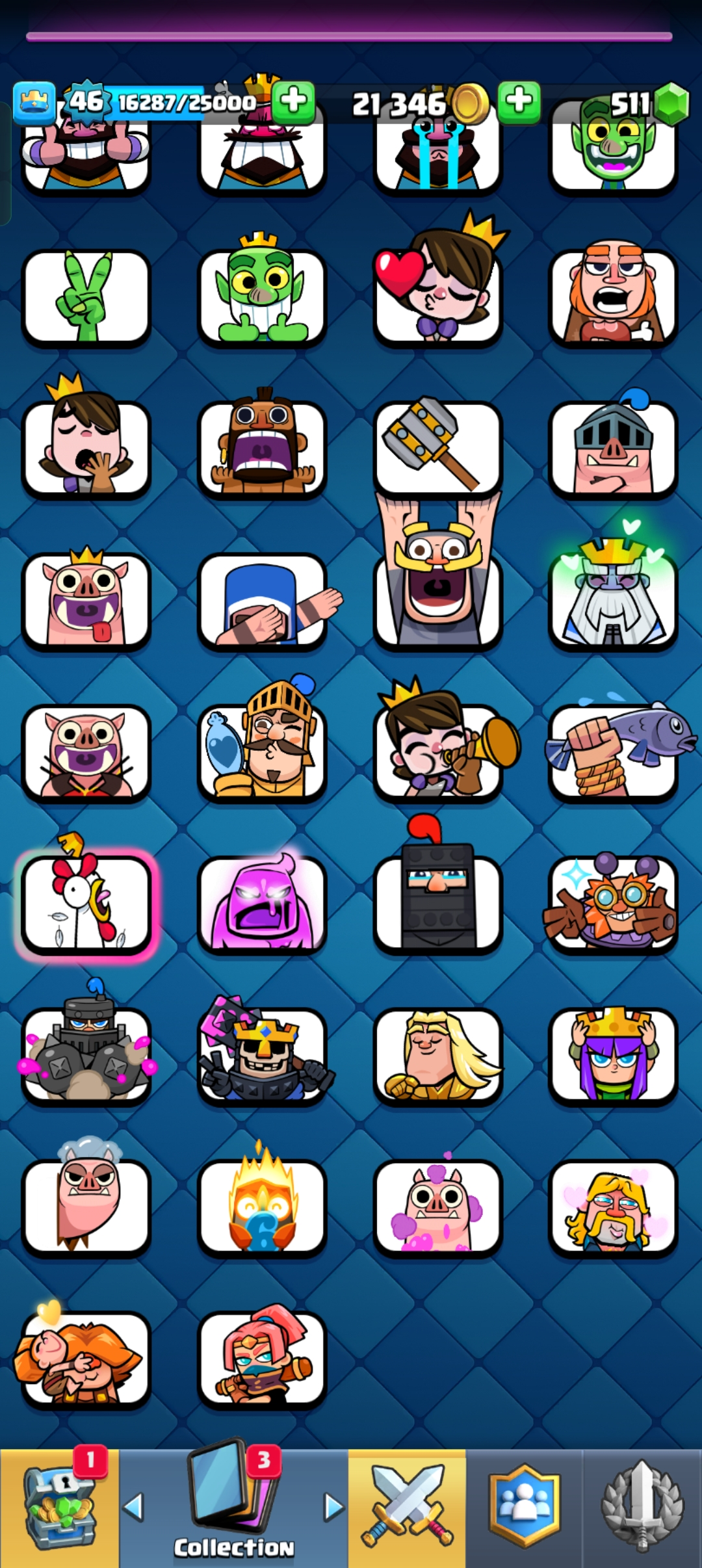Pick the screaming hog rider emote
This screenshot has width=702, height=1568.
click(x=262, y=449)
